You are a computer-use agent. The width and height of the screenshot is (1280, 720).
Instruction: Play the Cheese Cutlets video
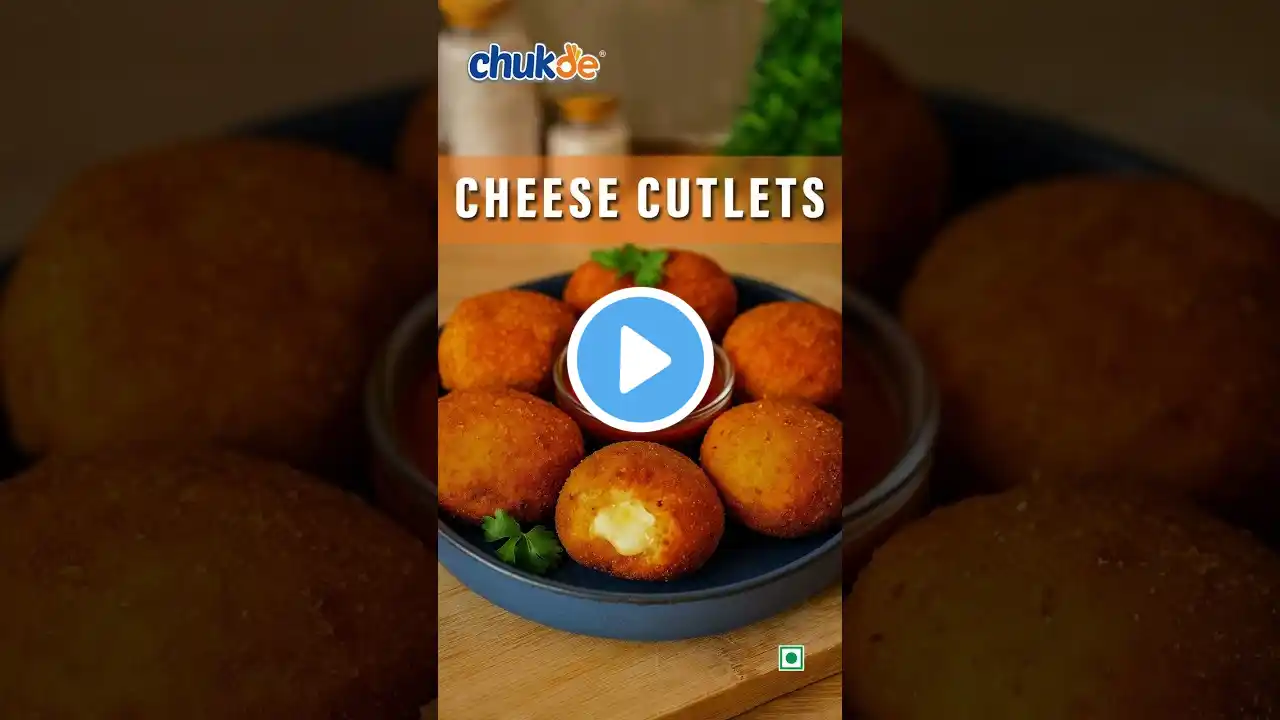tap(640, 360)
